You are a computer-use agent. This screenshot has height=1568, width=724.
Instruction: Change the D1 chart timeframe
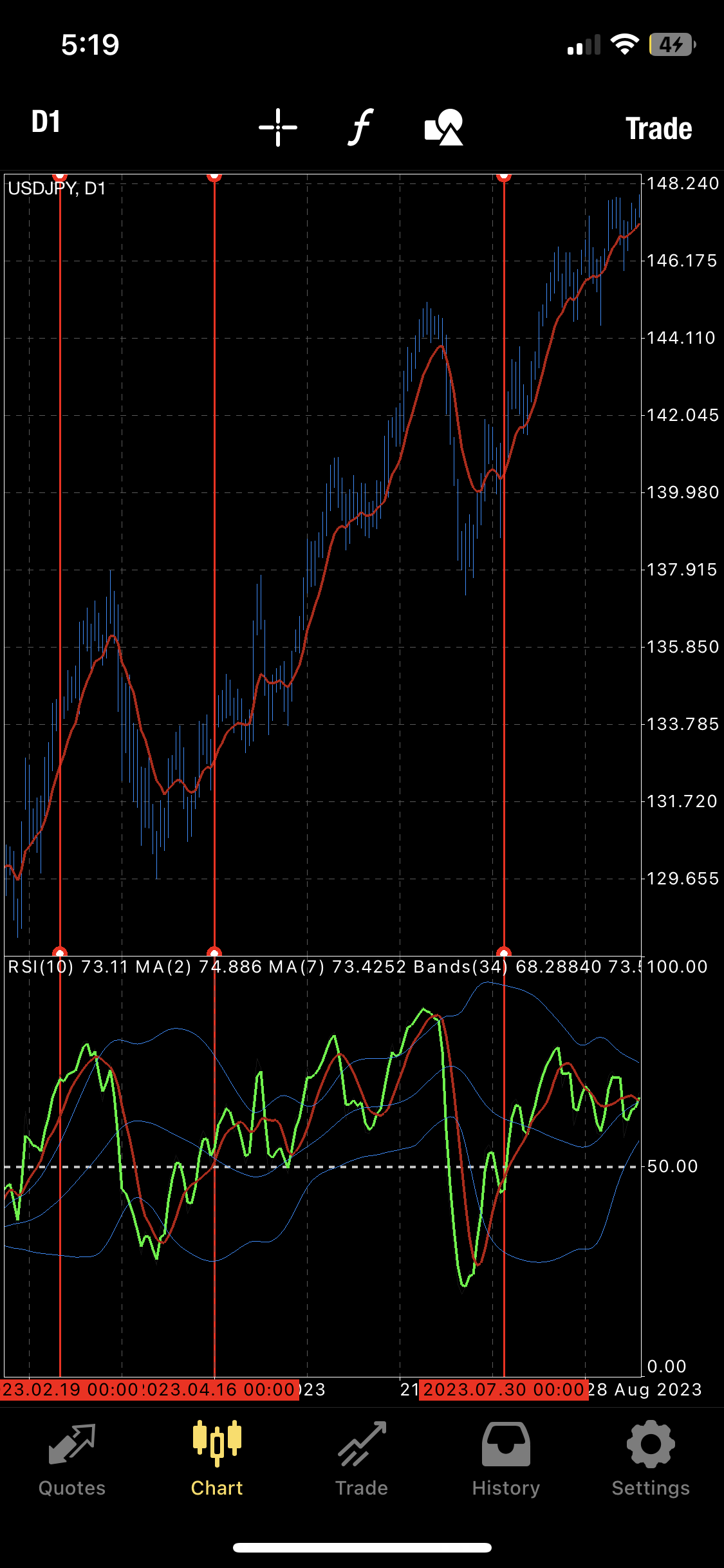[46, 122]
